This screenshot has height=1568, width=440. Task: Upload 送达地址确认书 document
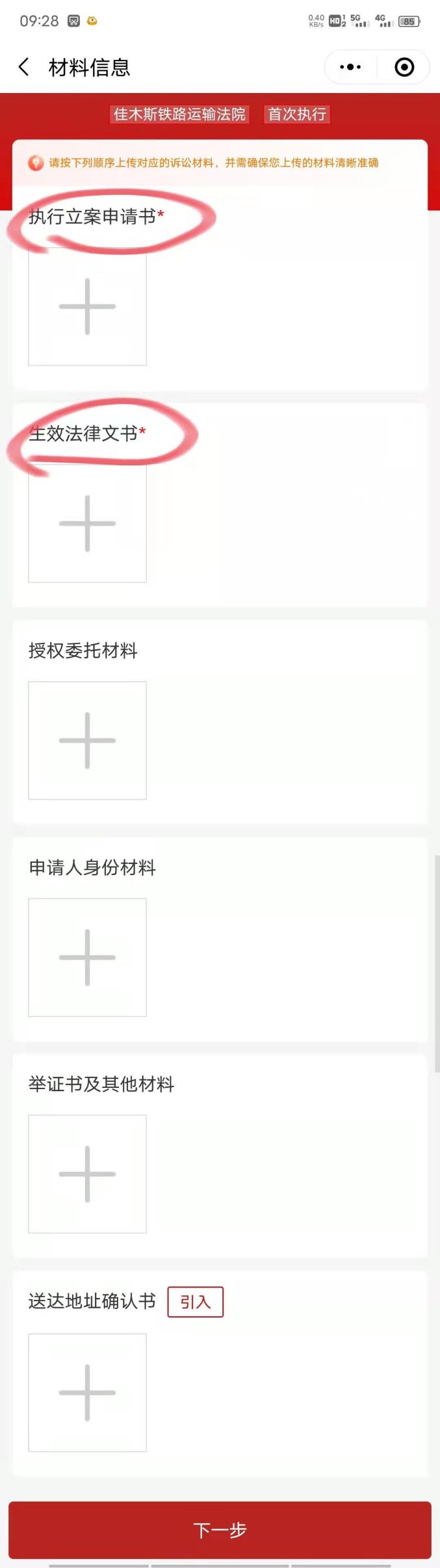(87, 1392)
